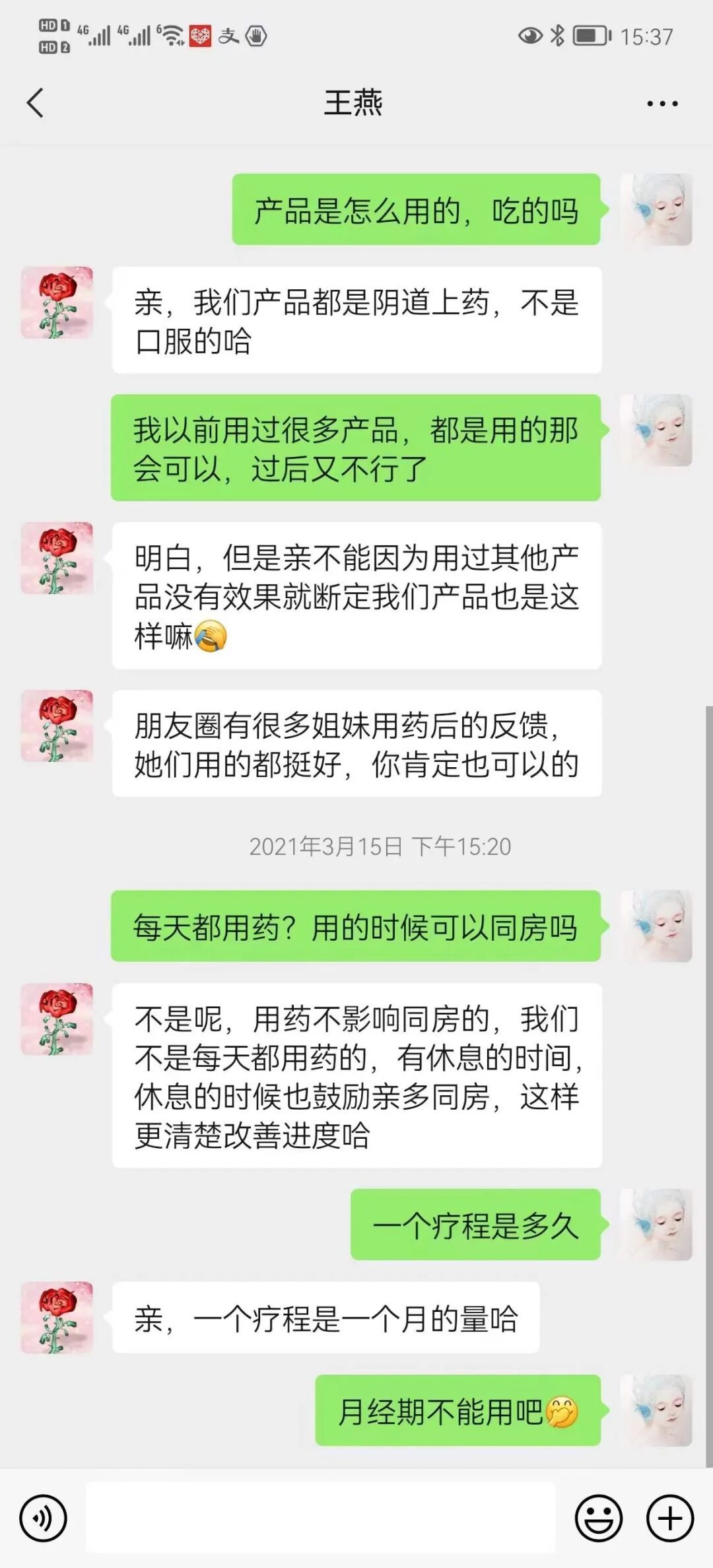The image size is (713, 1568).
Task: Go back from the 王燕 chat
Action: 36,103
